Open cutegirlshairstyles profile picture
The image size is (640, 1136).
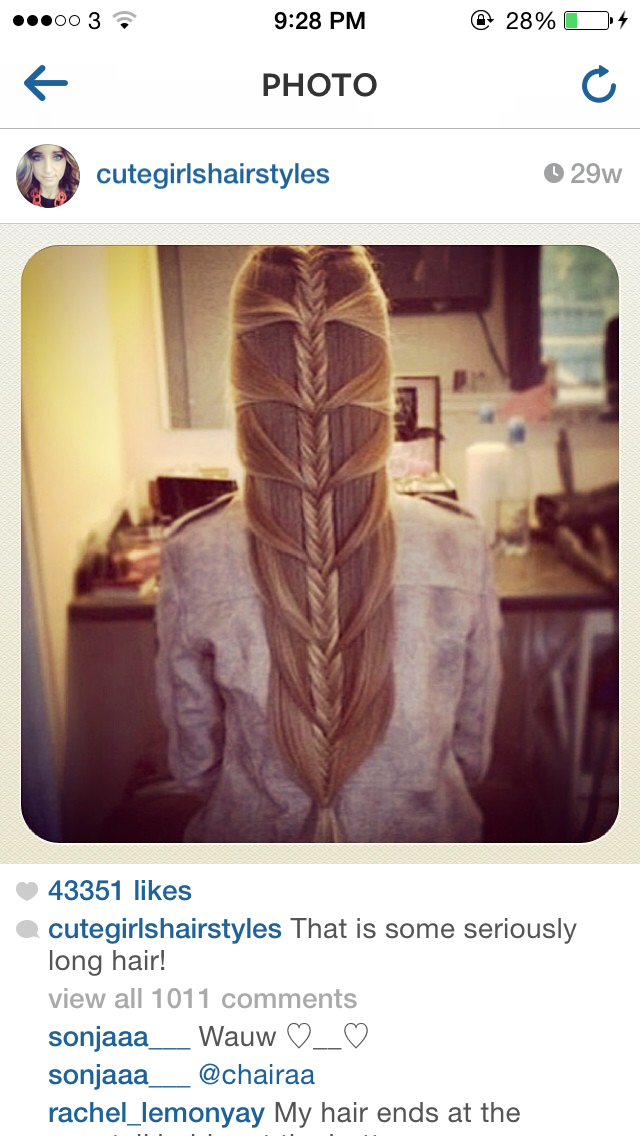pyautogui.click(x=48, y=176)
